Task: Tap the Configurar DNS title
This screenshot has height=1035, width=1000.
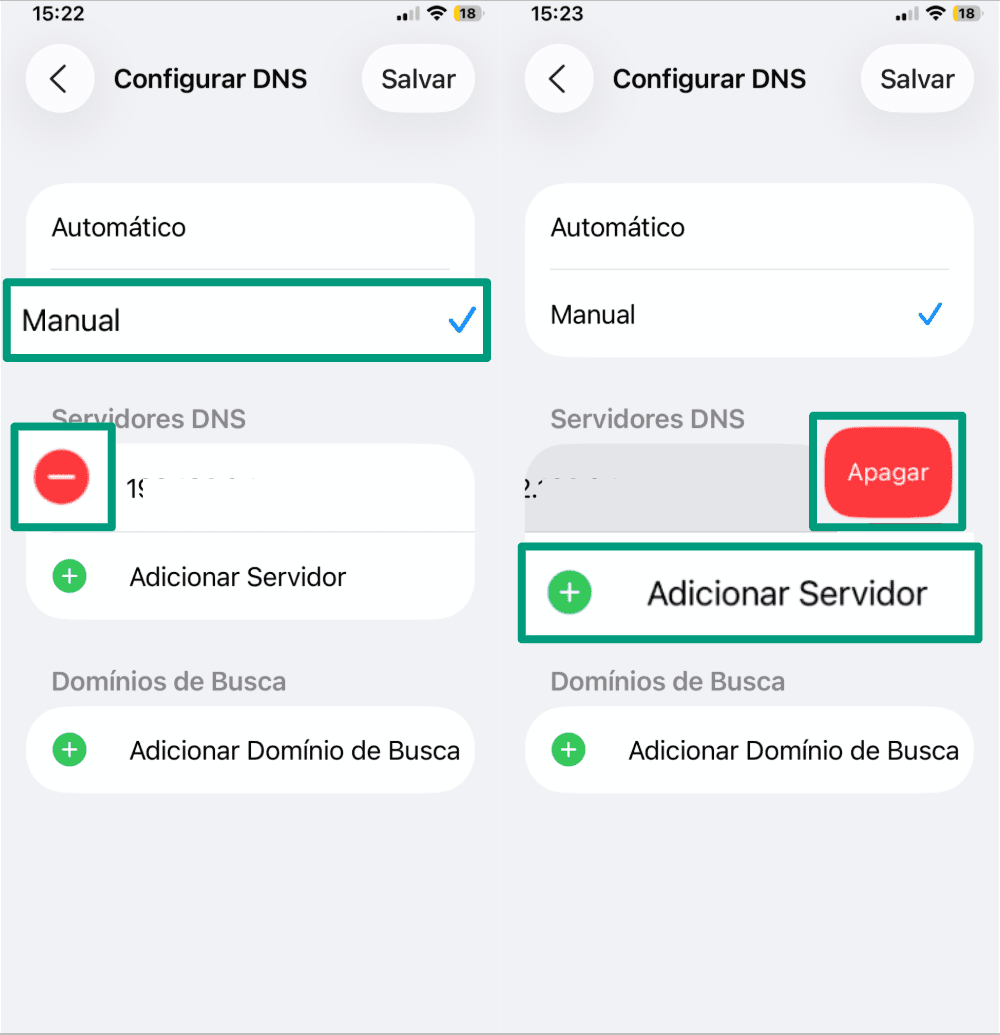Action: point(210,78)
